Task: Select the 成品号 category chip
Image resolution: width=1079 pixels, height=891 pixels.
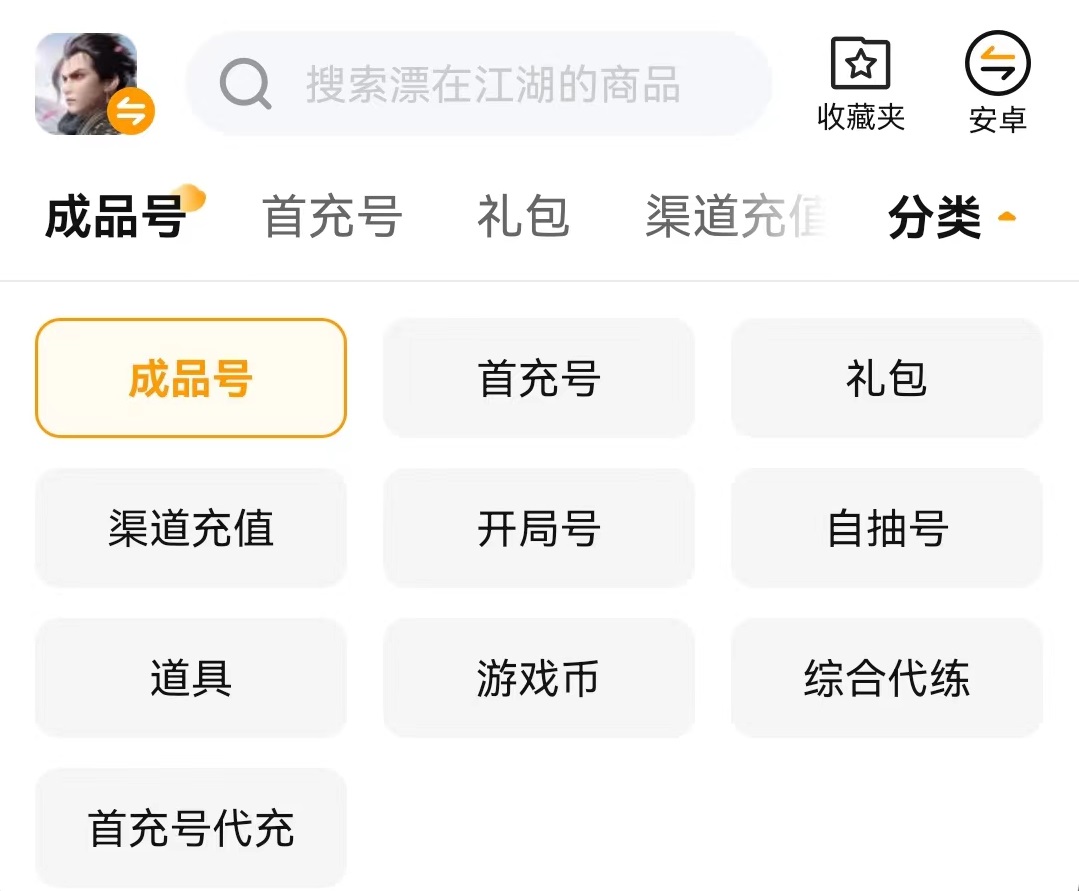Action: tap(191, 379)
